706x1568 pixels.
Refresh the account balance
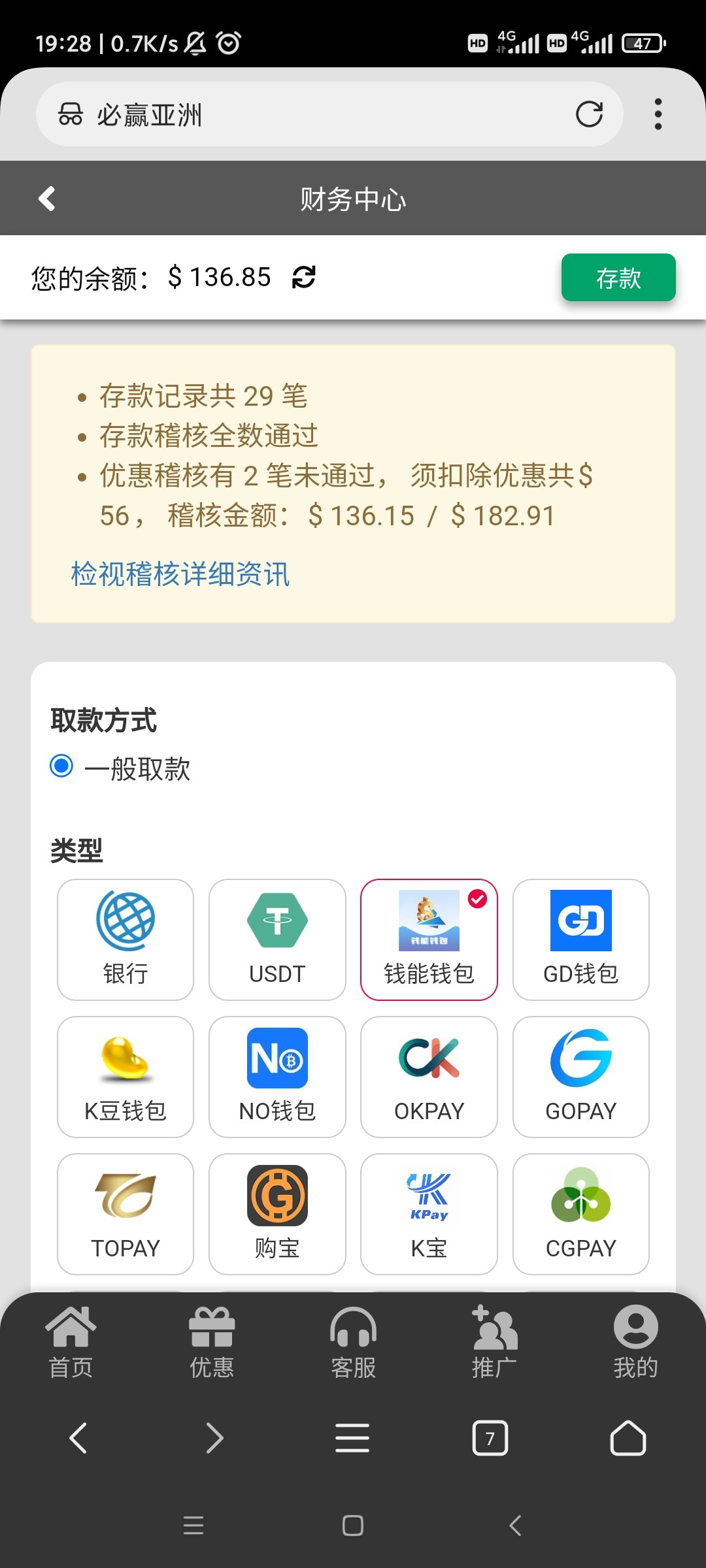point(304,277)
